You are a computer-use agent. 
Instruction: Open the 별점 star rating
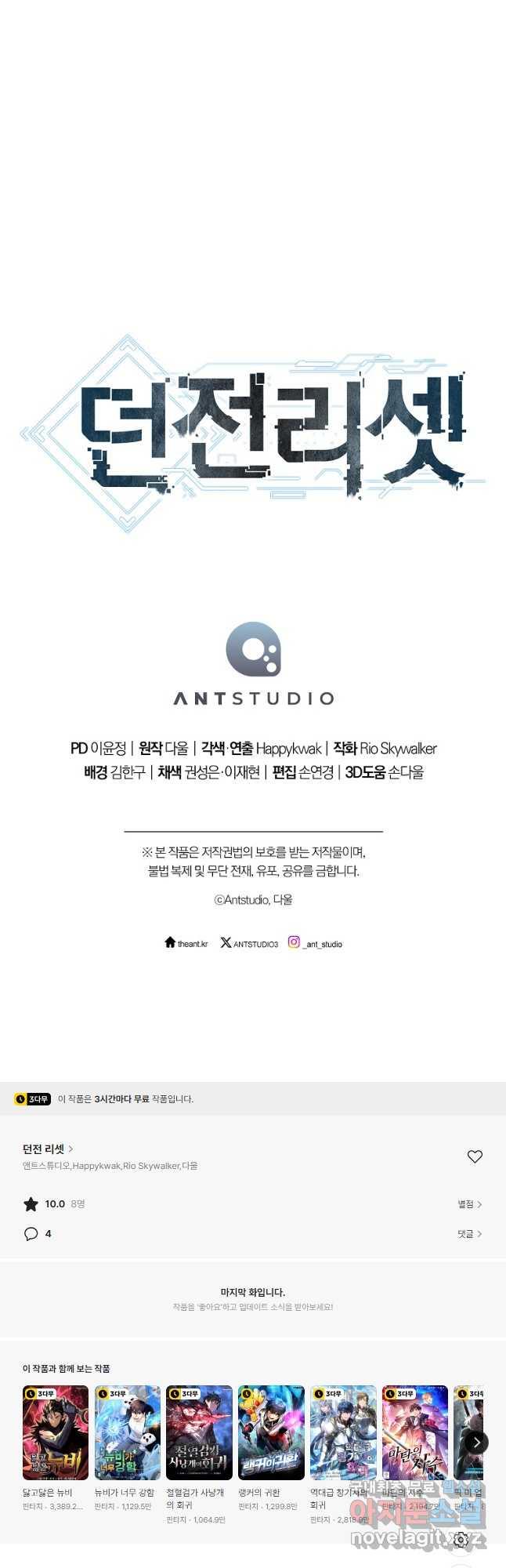469,1204
